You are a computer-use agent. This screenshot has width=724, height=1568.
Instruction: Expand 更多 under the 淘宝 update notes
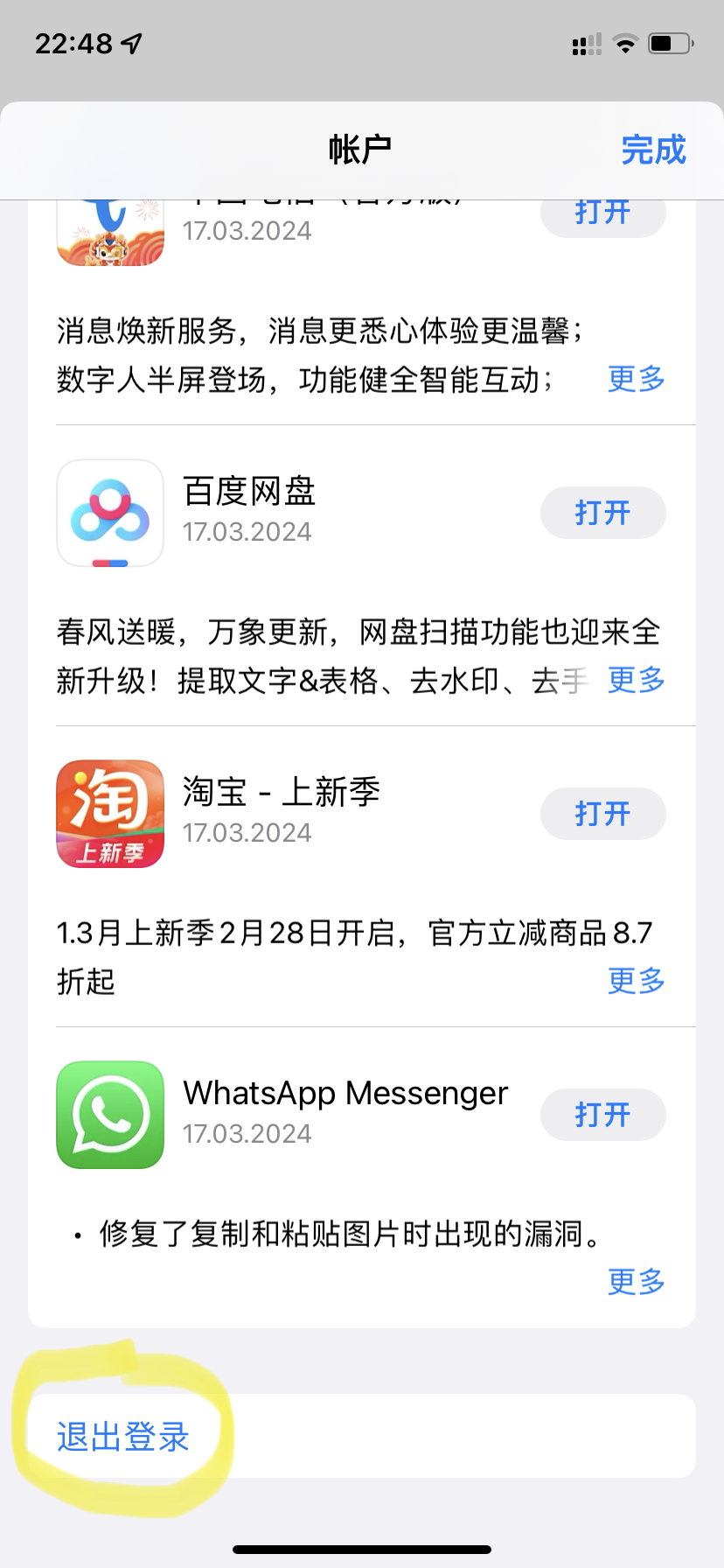point(636,981)
